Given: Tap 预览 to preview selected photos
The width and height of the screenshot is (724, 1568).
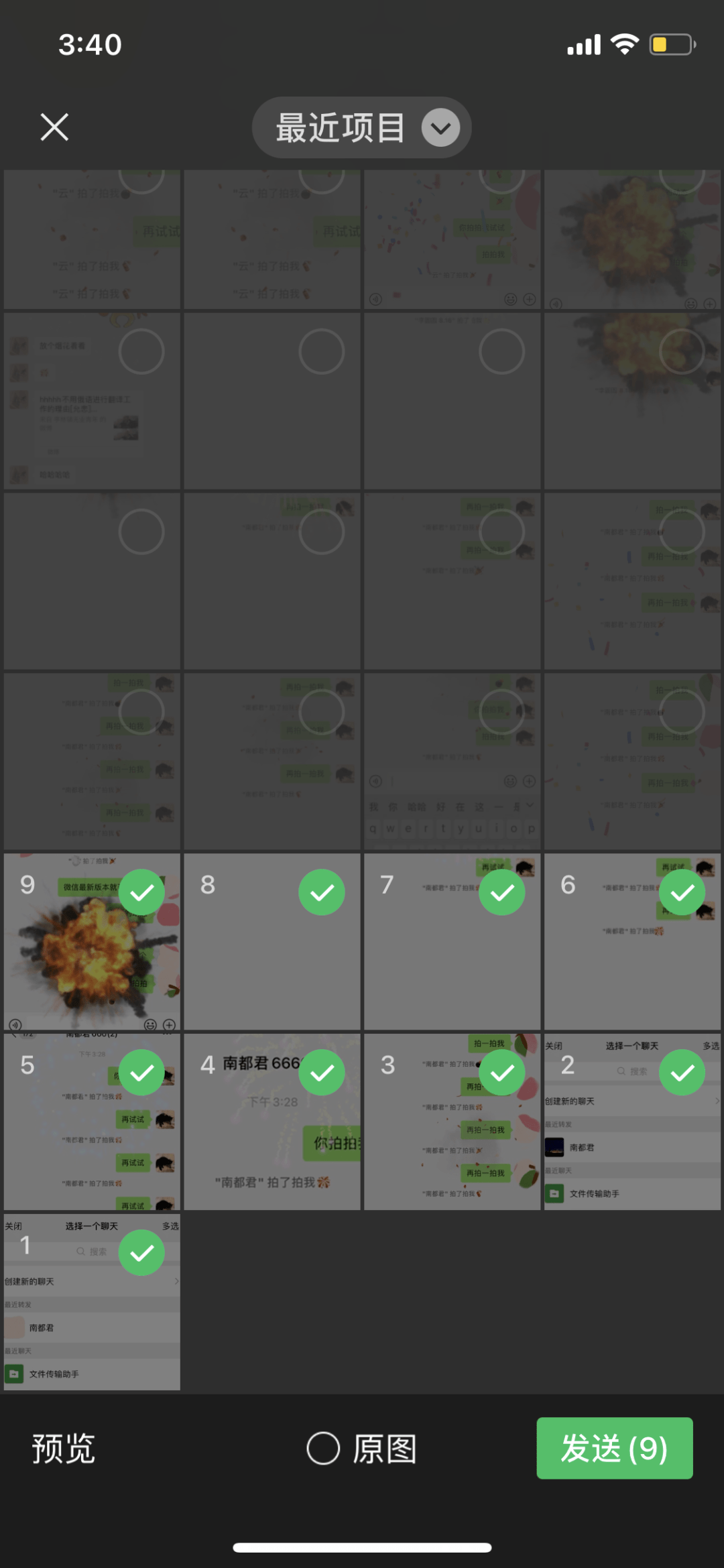Looking at the screenshot, I should point(64,1448).
